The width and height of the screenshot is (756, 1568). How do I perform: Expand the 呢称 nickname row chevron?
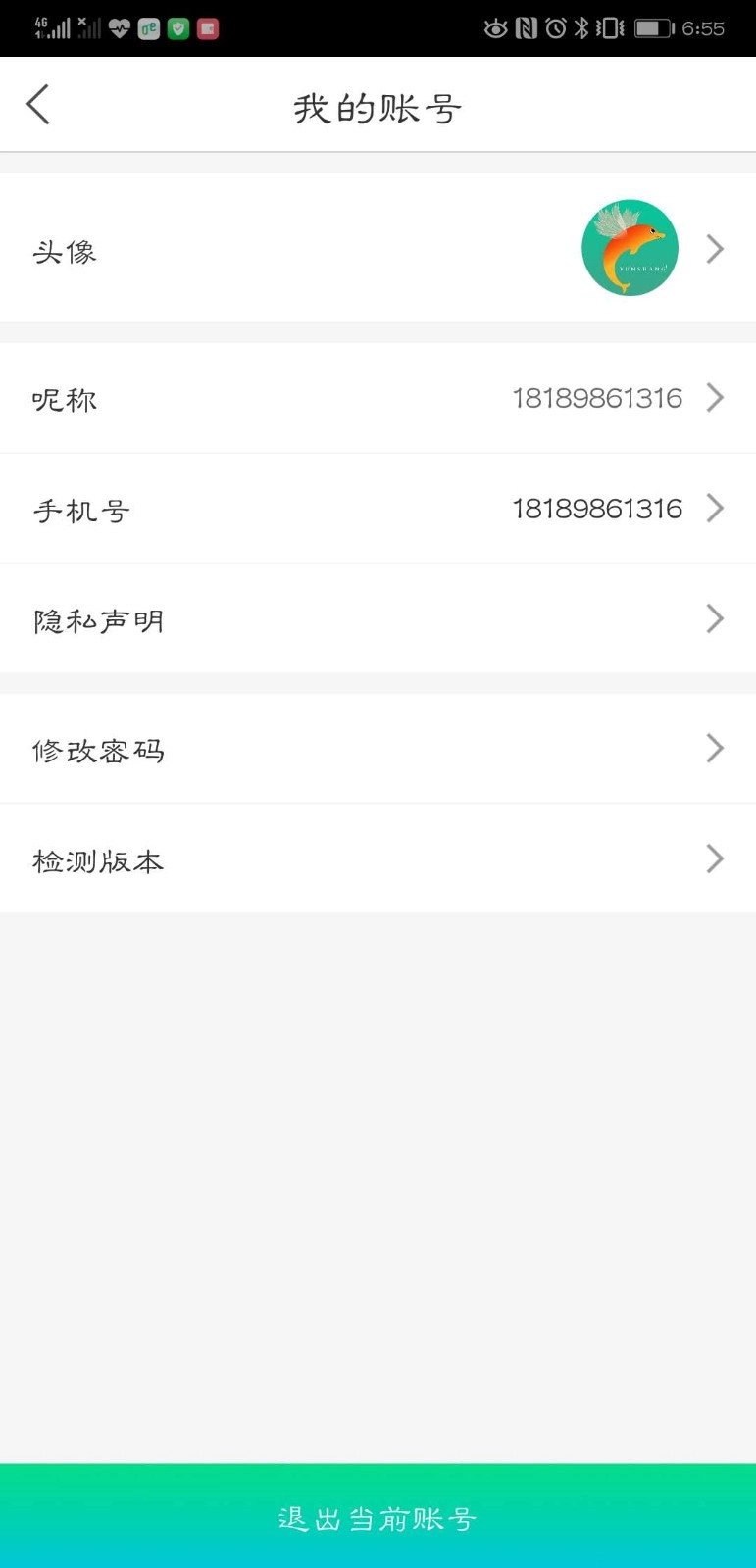(715, 398)
